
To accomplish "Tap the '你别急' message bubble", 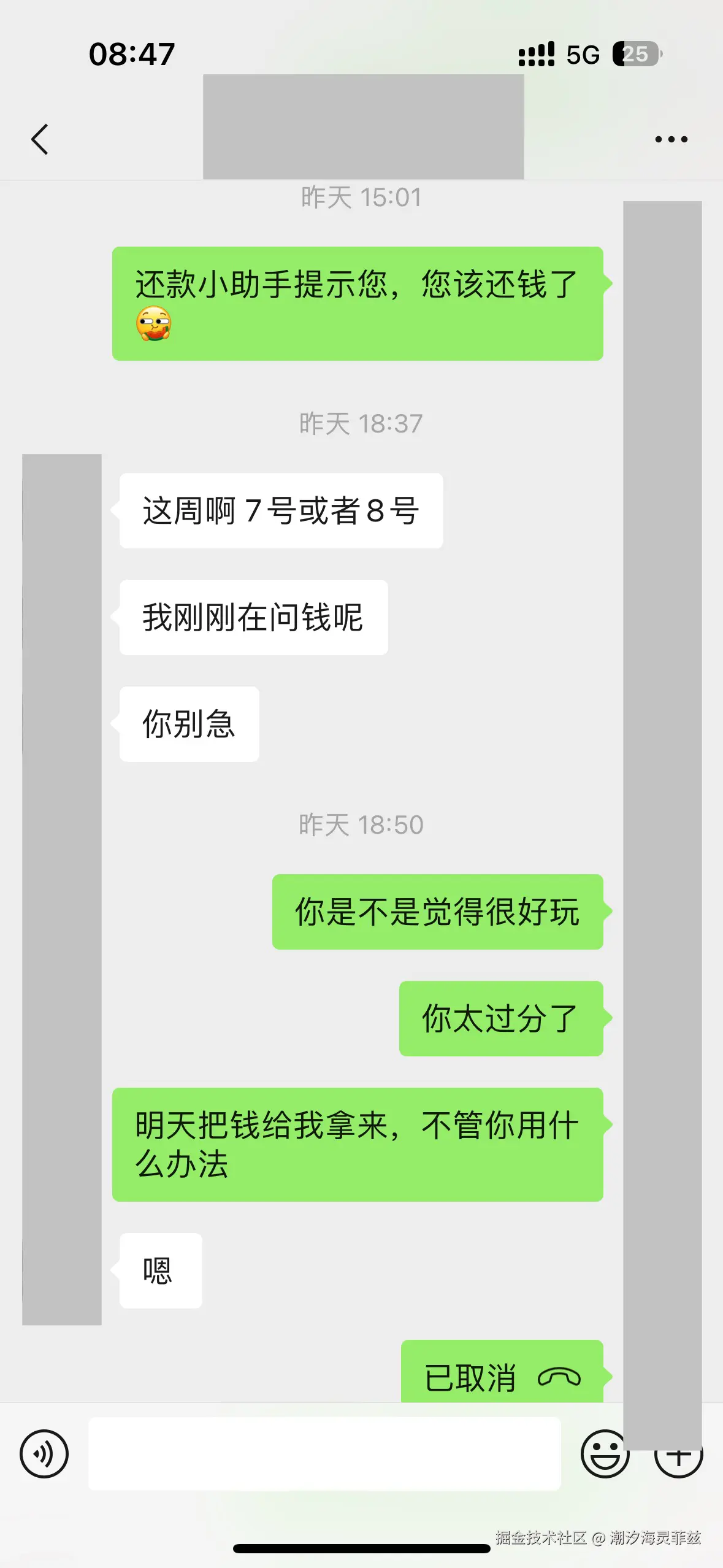I will click(188, 725).
